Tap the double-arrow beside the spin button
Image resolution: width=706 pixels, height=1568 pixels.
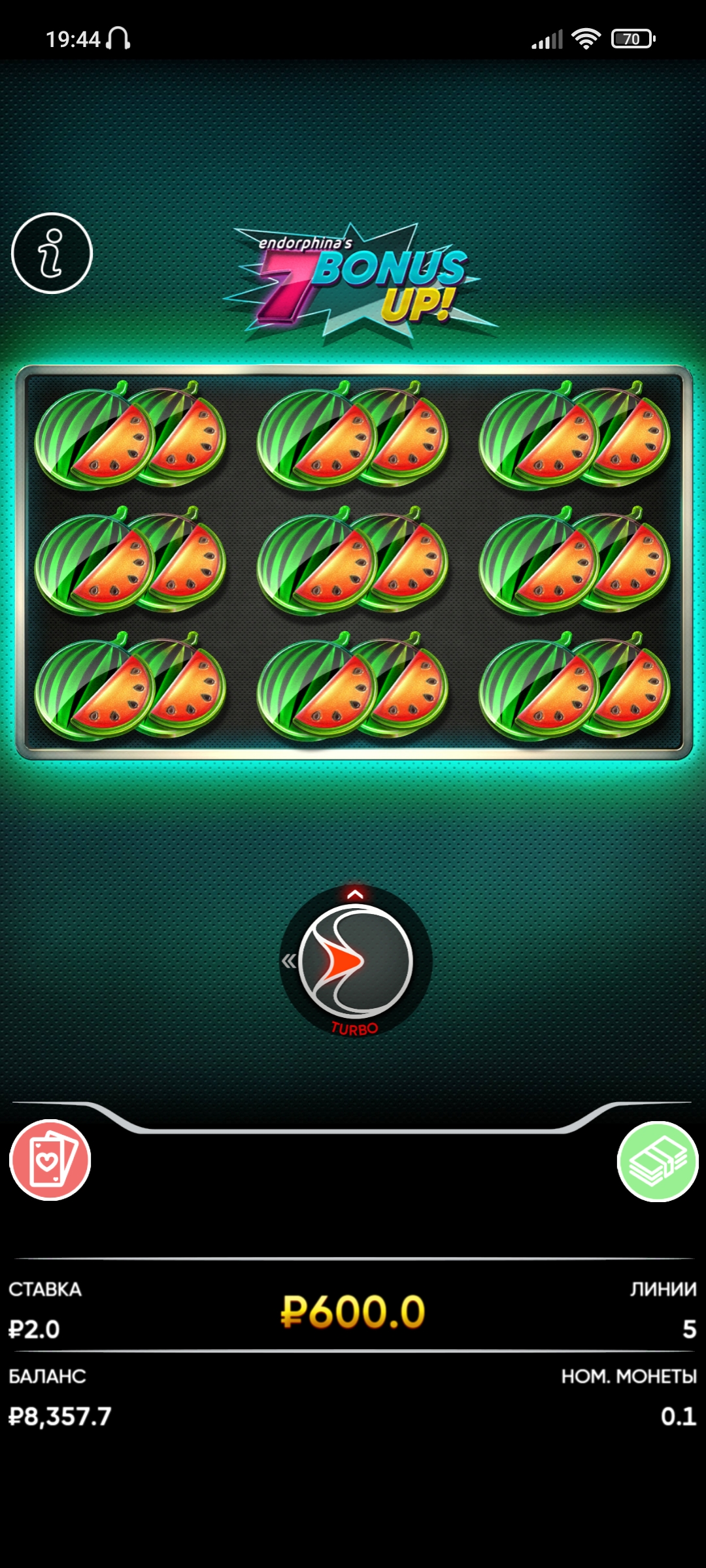click(x=289, y=960)
